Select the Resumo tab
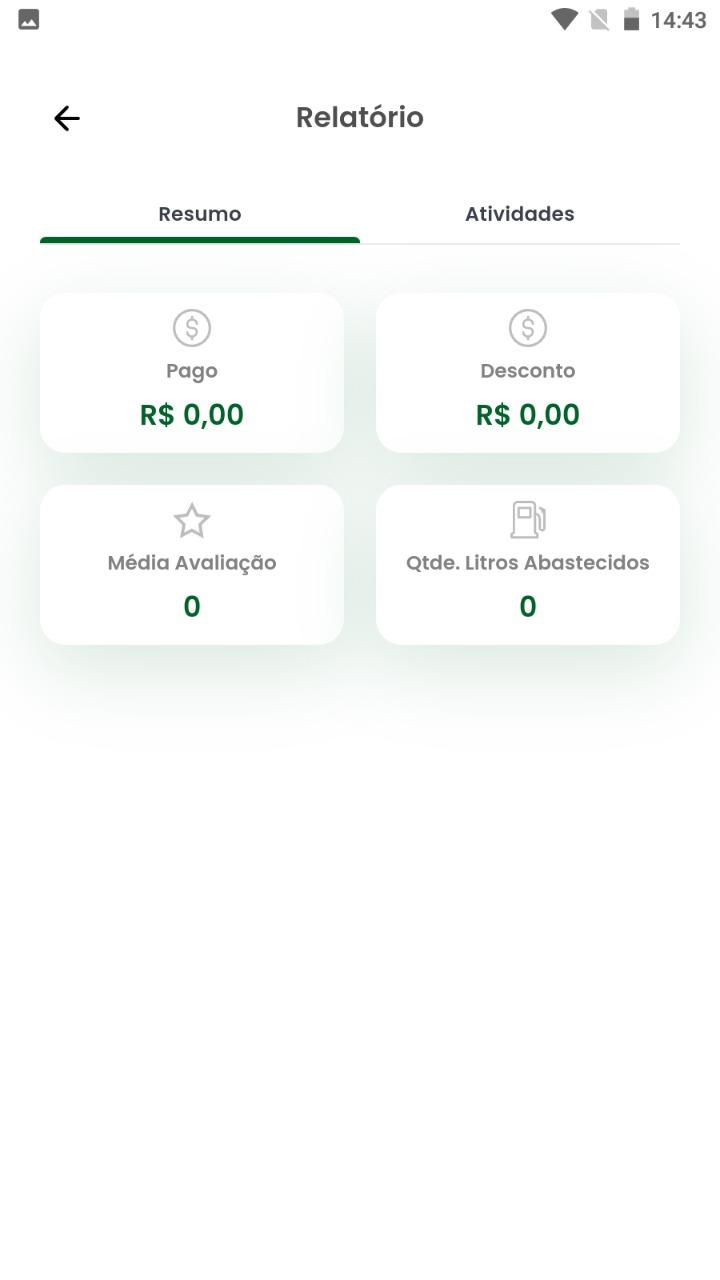 [200, 214]
